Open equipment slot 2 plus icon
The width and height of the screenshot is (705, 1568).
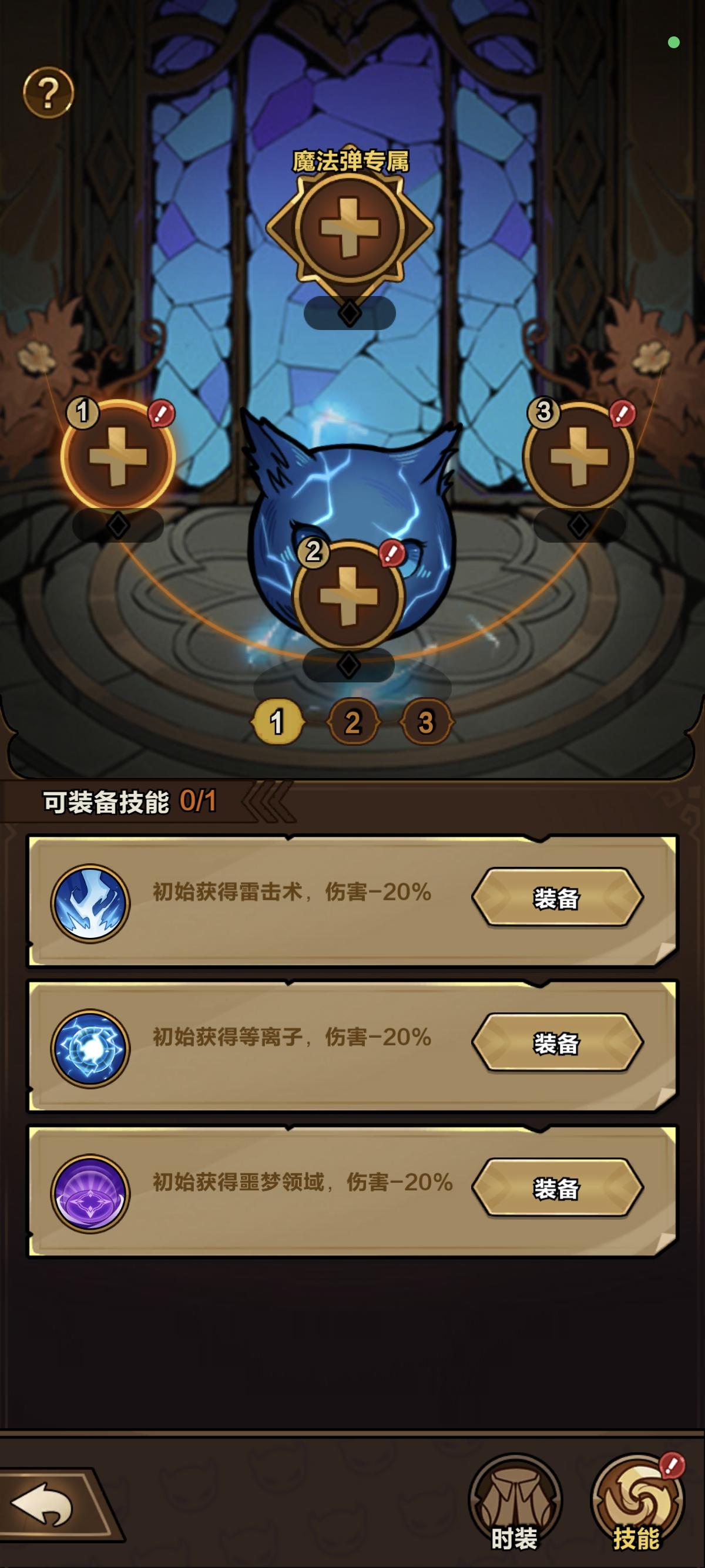click(x=349, y=598)
